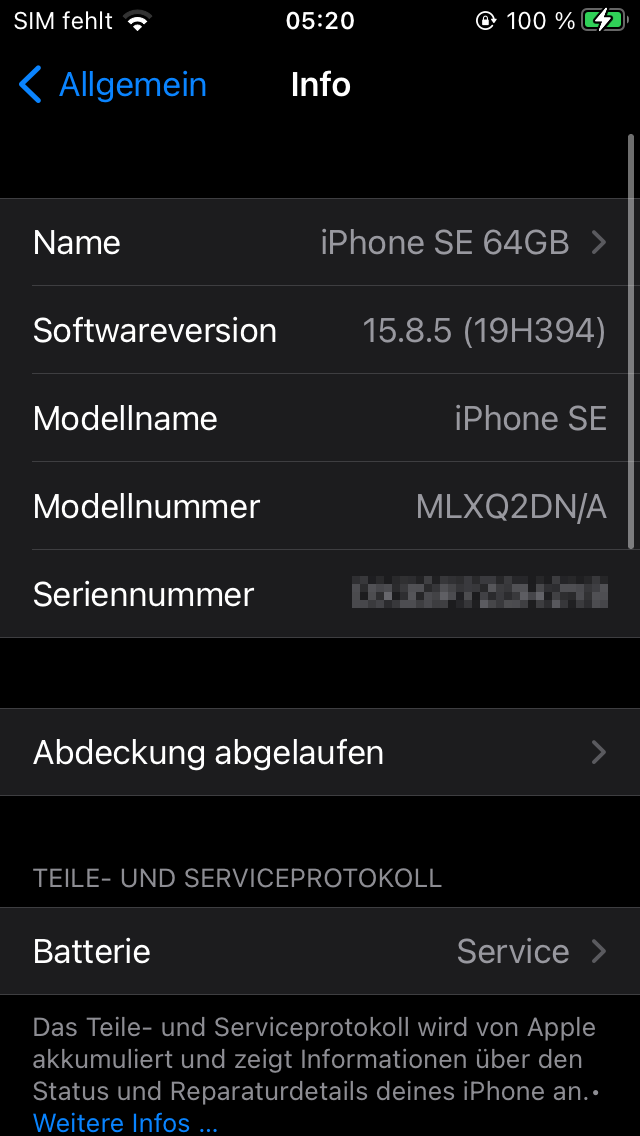Tap the Weitere Infos link

pos(124,1122)
